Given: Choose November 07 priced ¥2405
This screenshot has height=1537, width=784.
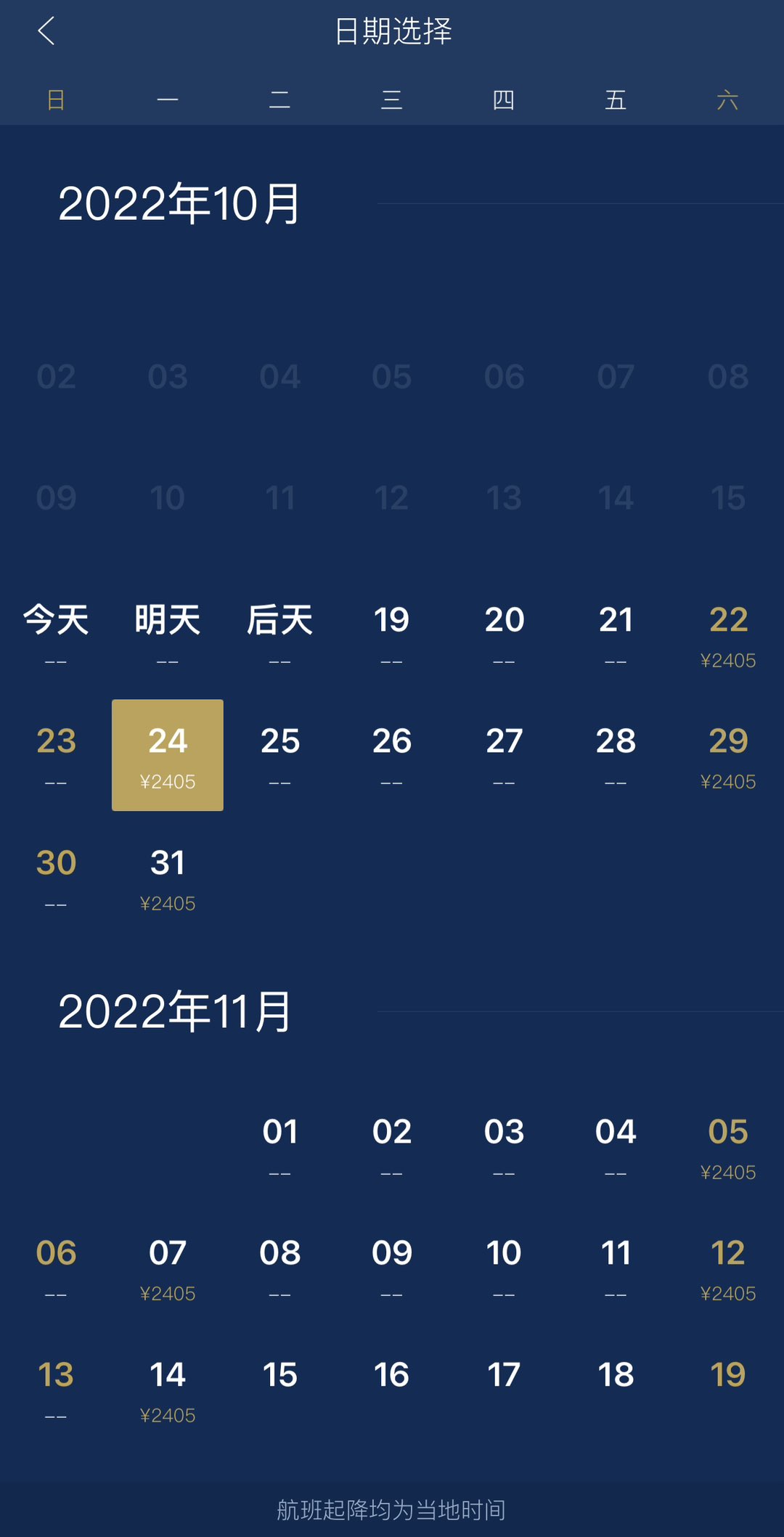Looking at the screenshot, I should [x=168, y=1267].
